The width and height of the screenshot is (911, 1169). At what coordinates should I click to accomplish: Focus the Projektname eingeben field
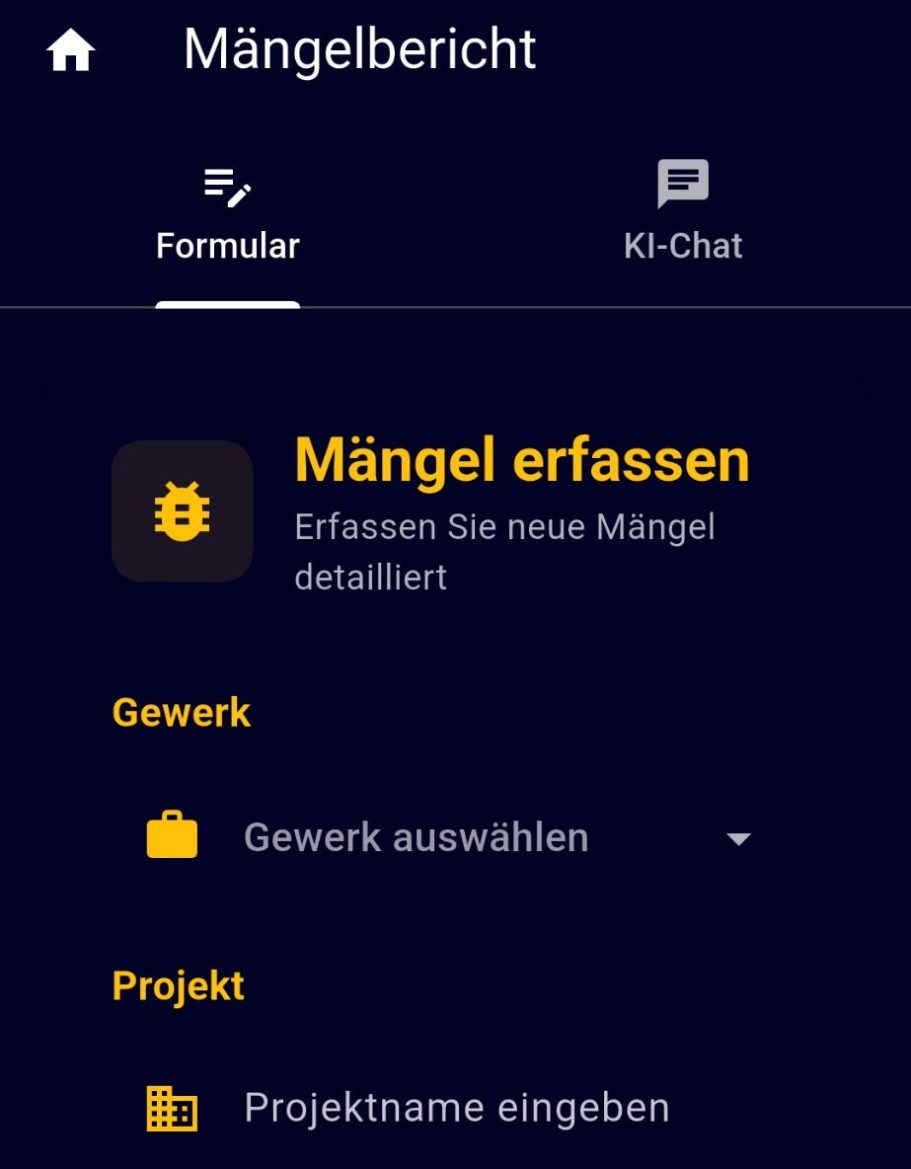[457, 1108]
